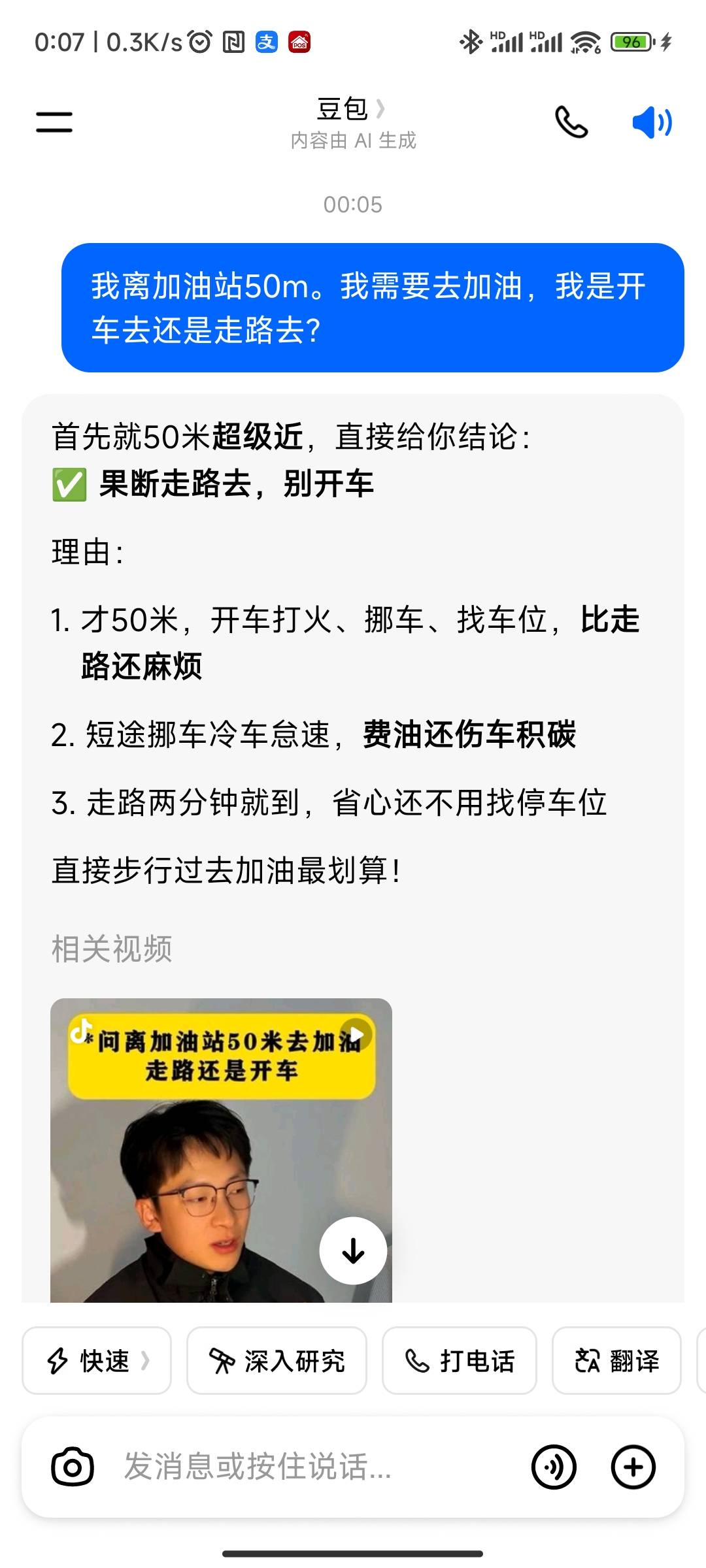This screenshot has width=706, height=1568.
Task: Toggle the read-aloud speaker icon
Action: pos(652,122)
